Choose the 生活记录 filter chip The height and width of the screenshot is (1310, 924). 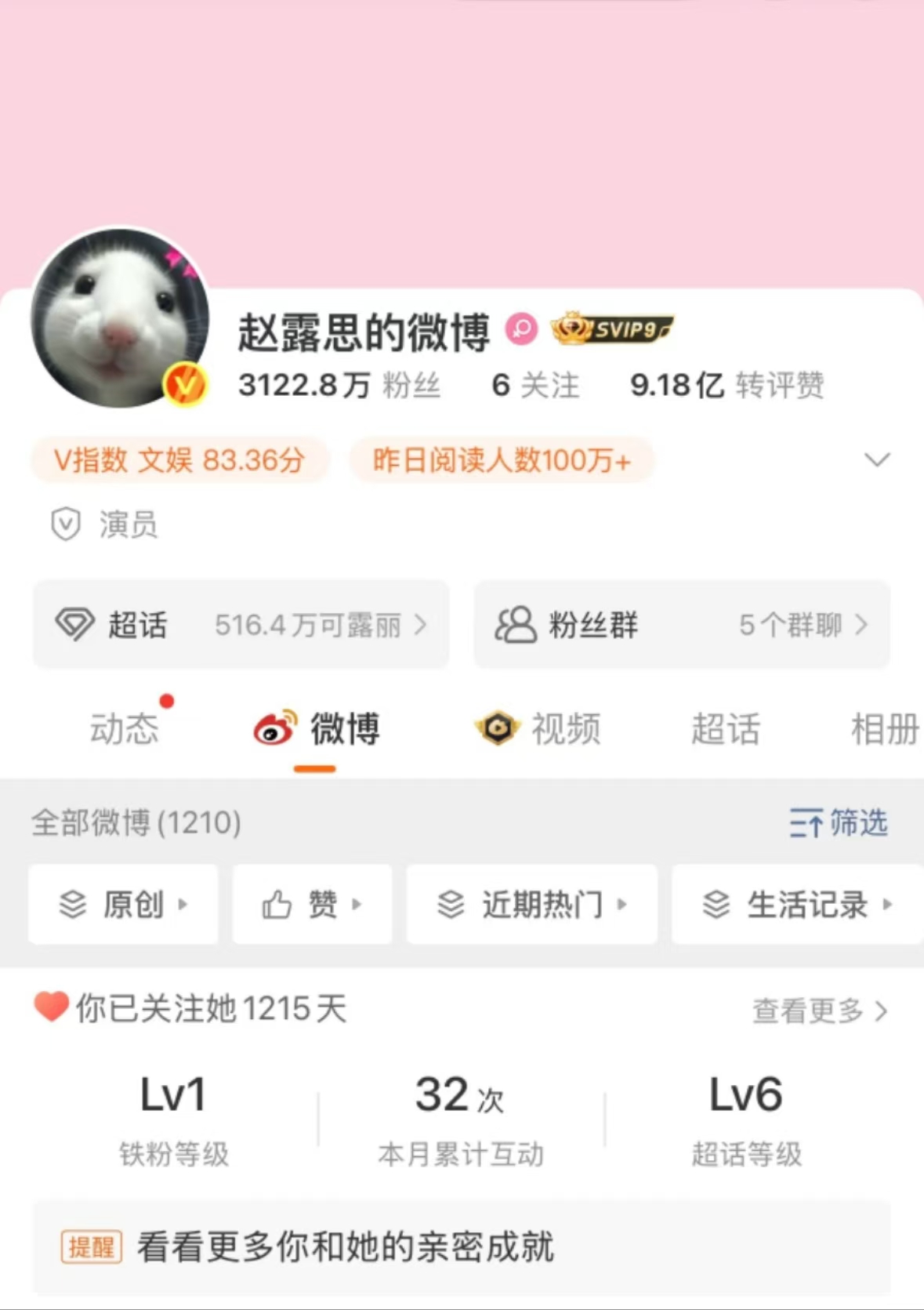point(796,905)
